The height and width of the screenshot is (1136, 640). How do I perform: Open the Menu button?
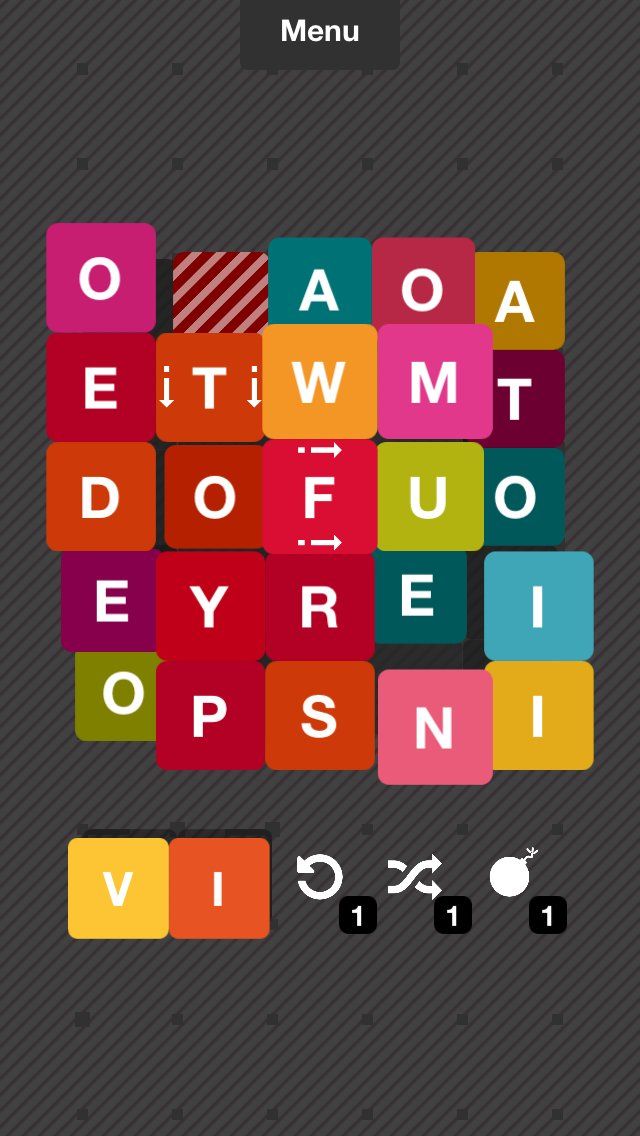pyautogui.click(x=320, y=32)
